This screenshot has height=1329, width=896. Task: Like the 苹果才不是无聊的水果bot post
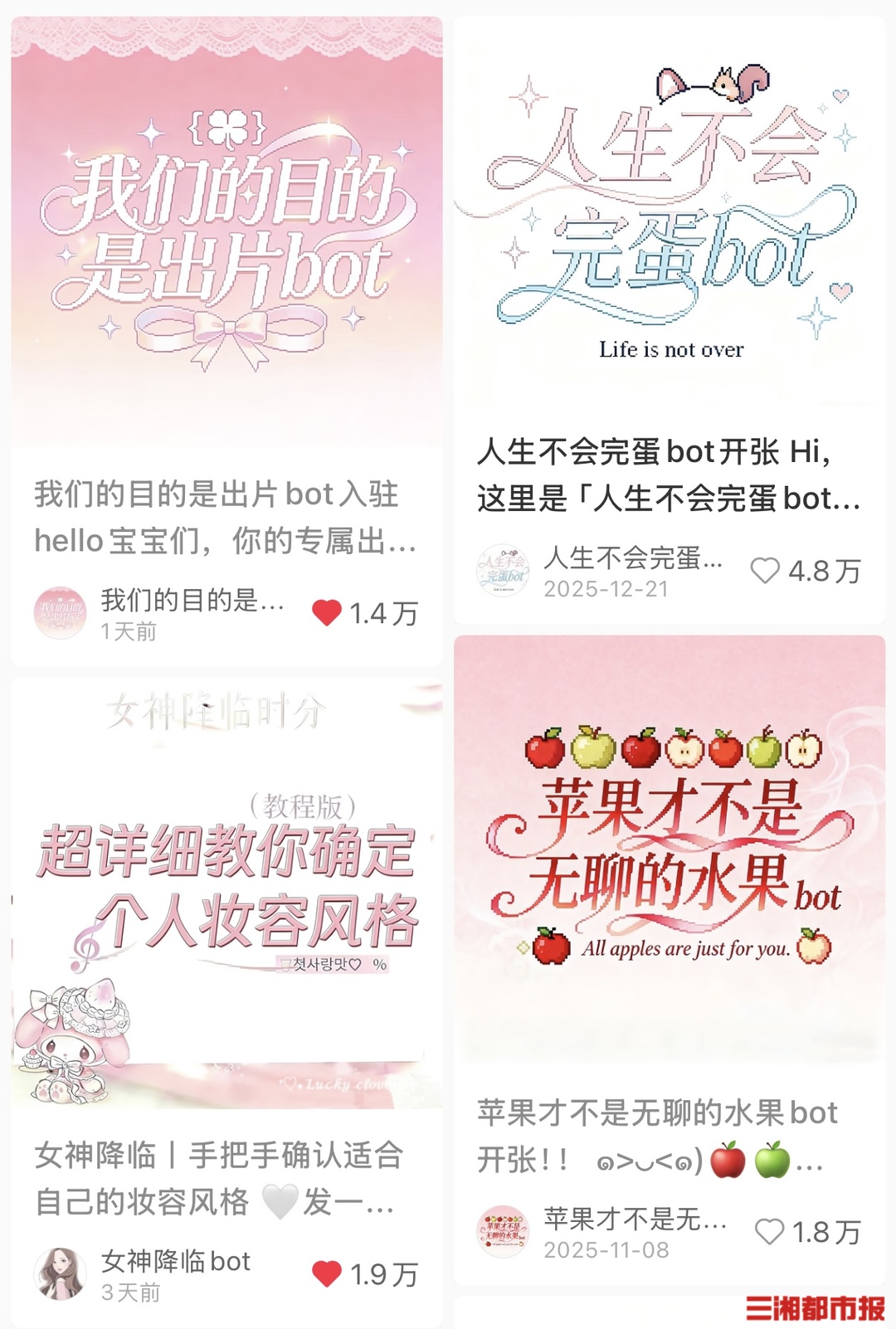coord(769,1232)
